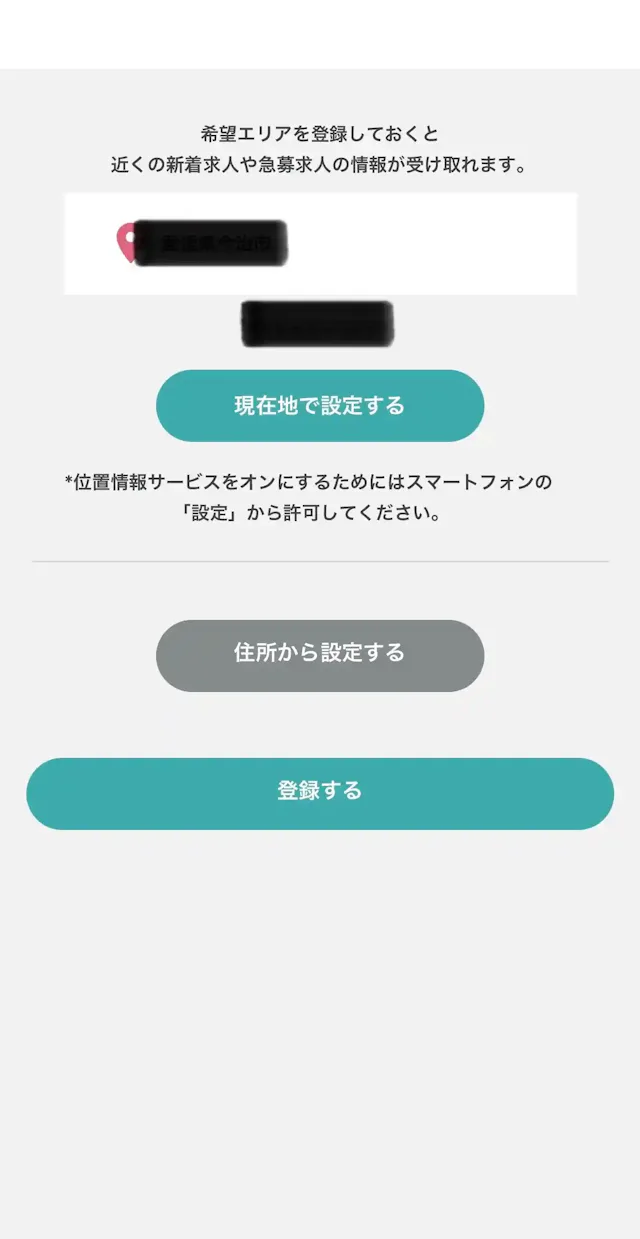
Task: Choose 住所から設定する to set by address
Action: (320, 655)
